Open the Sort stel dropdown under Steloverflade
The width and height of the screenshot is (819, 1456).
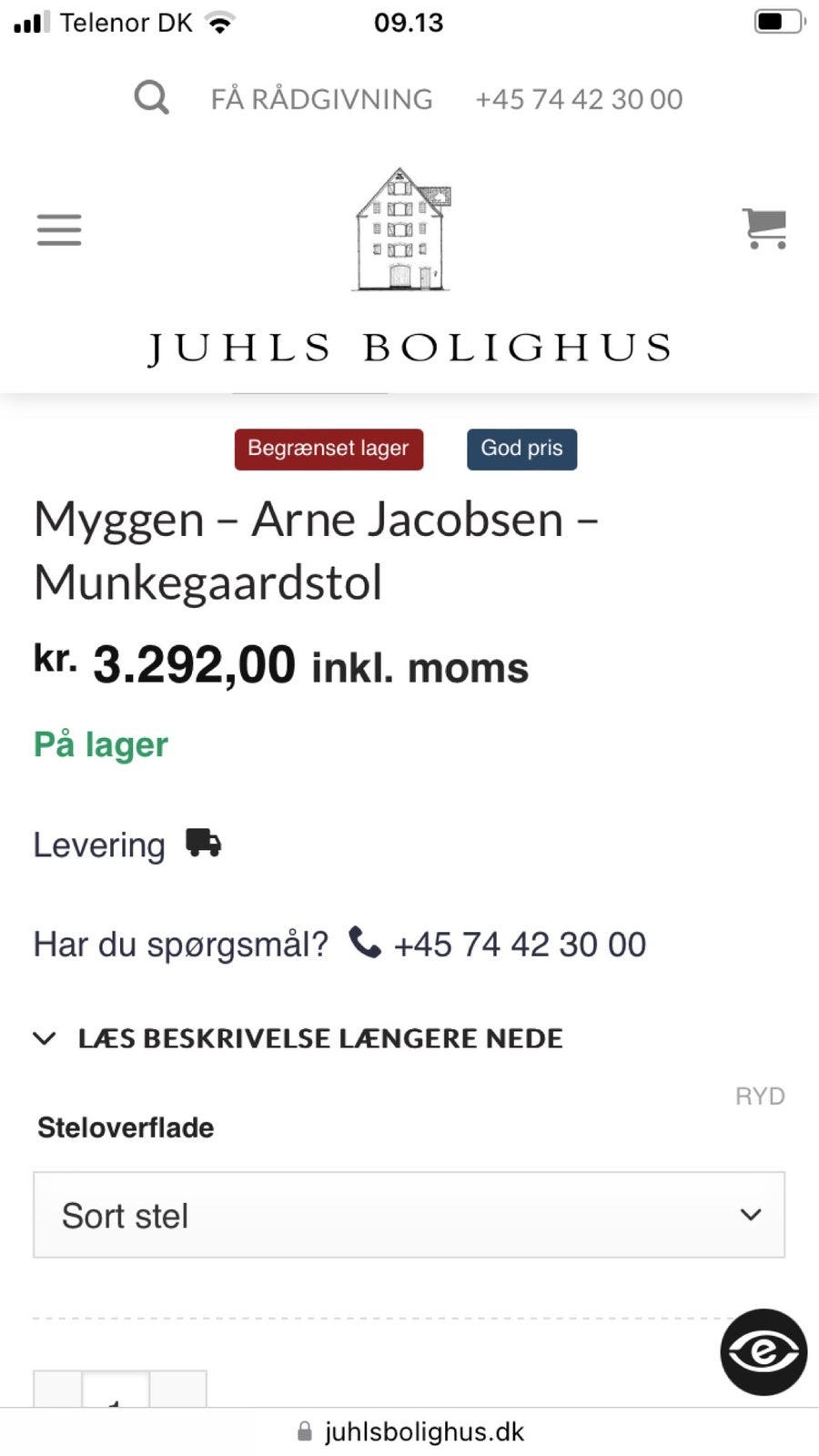pyautogui.click(x=409, y=1215)
